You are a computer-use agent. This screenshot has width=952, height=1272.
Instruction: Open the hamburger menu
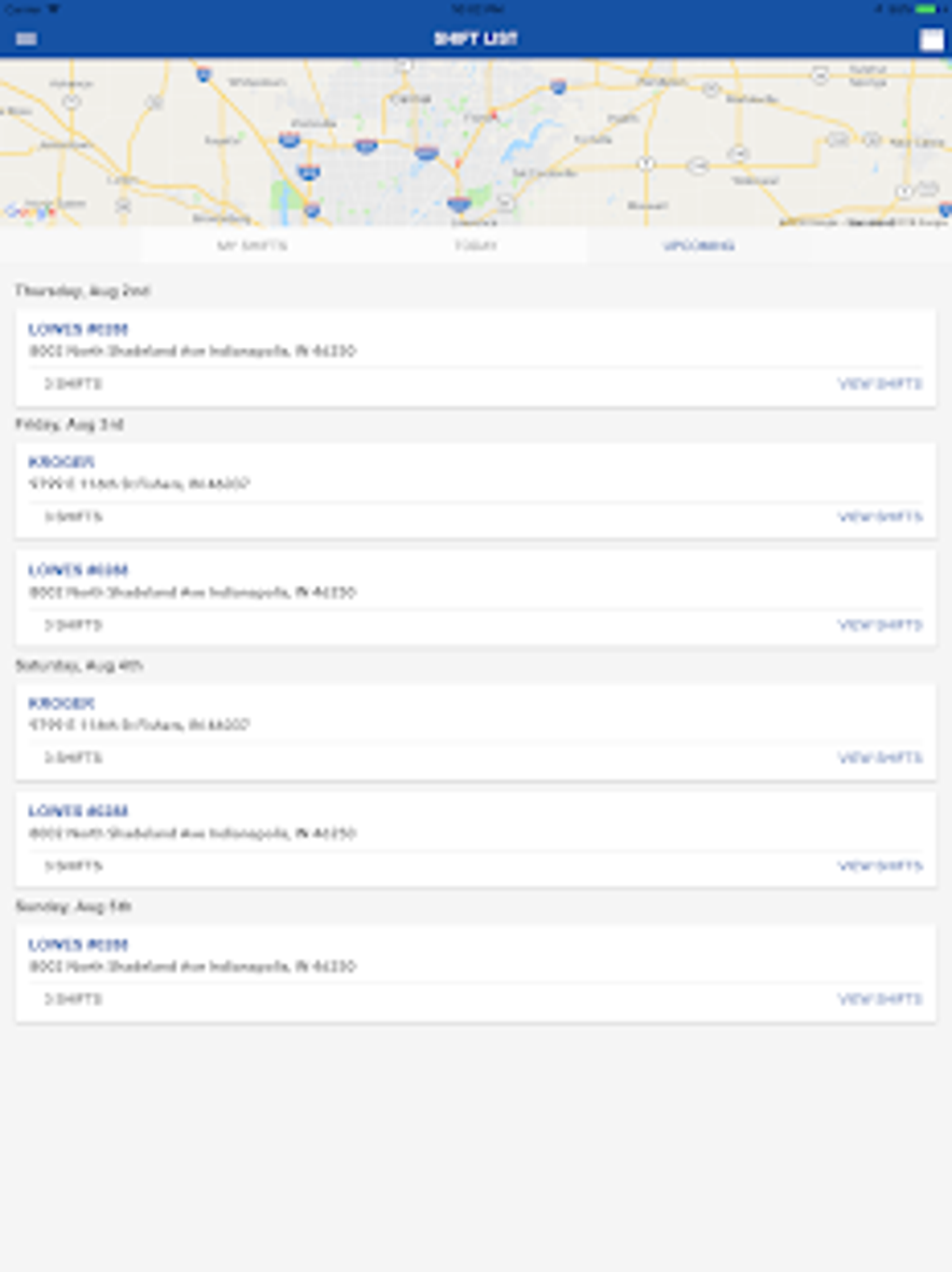[26, 39]
